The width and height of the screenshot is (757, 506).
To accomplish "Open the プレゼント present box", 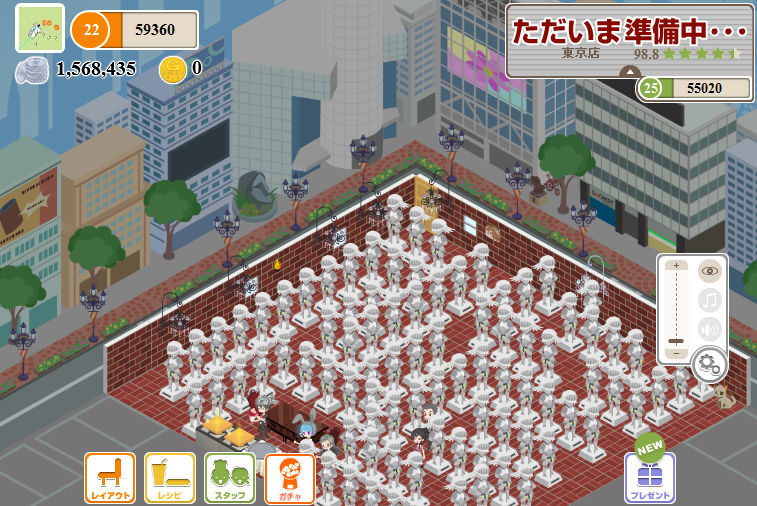I will tap(649, 478).
